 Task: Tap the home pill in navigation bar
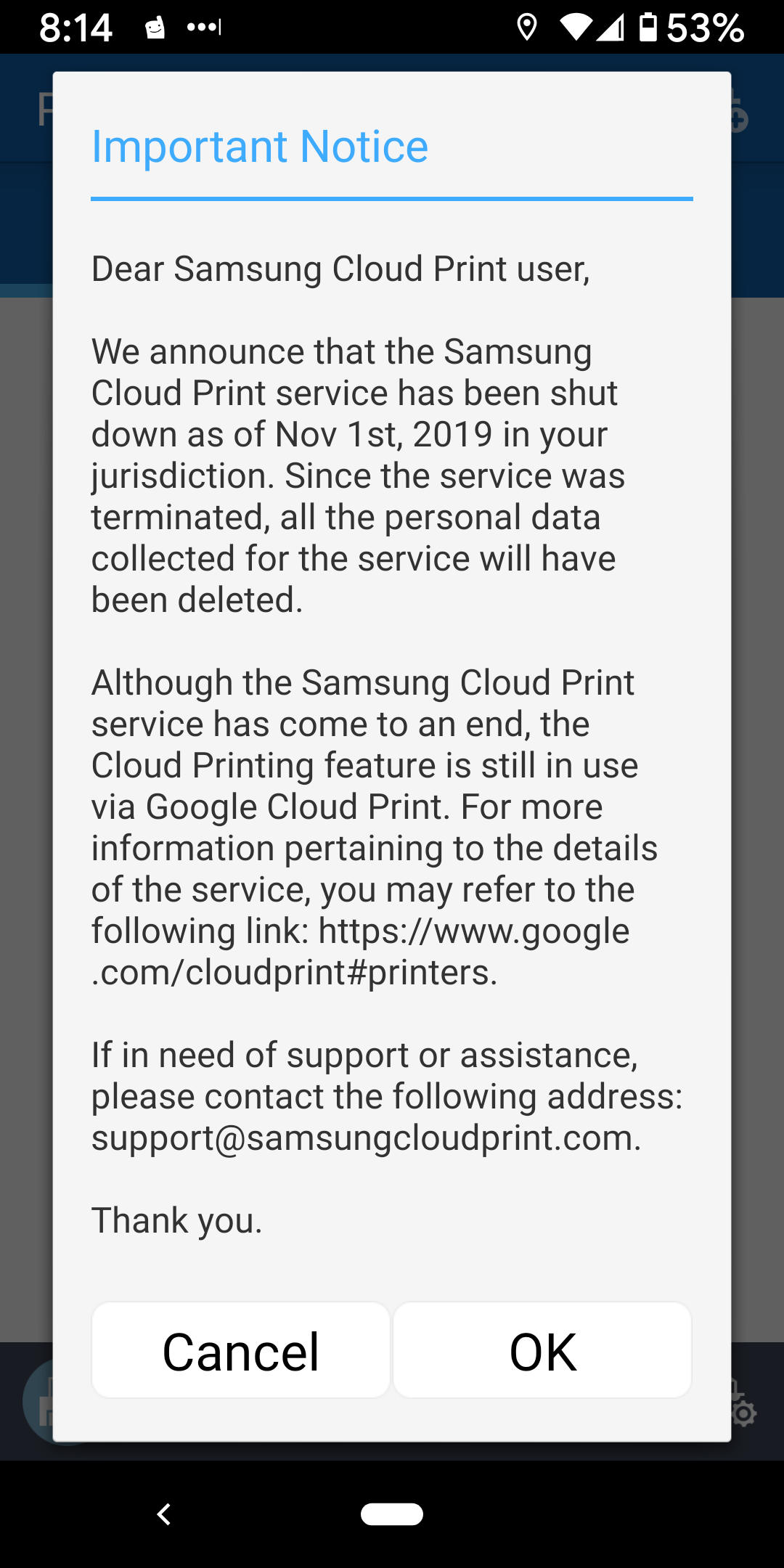[x=392, y=1514]
